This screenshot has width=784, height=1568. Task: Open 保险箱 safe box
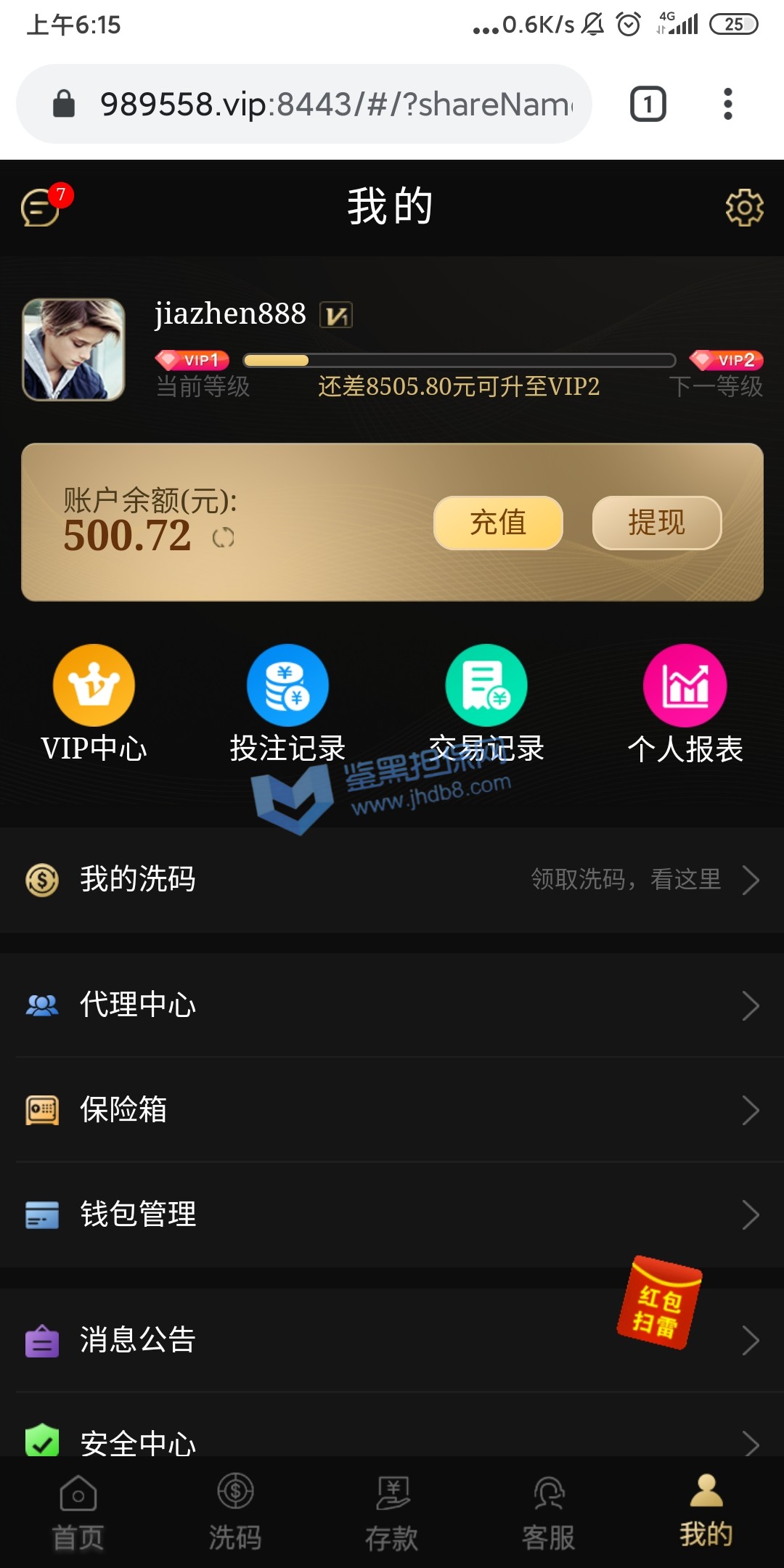tap(392, 1110)
